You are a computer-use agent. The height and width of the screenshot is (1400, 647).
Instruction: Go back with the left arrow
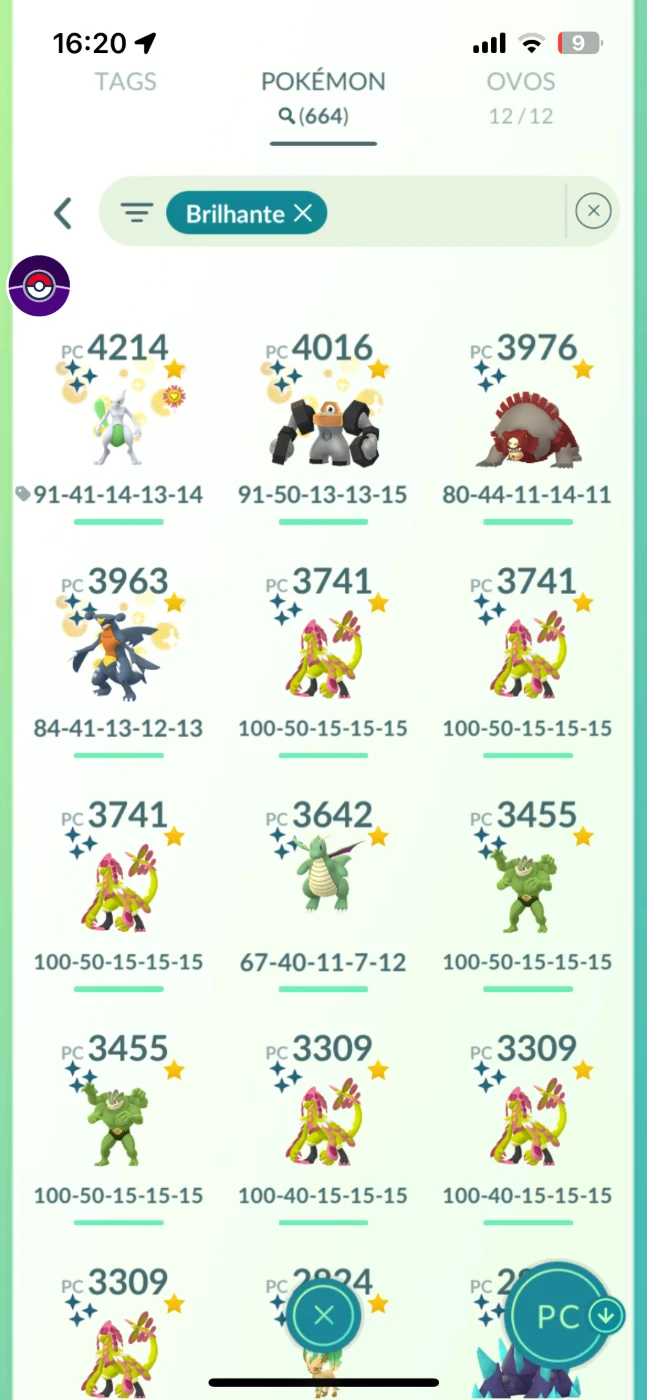point(63,212)
